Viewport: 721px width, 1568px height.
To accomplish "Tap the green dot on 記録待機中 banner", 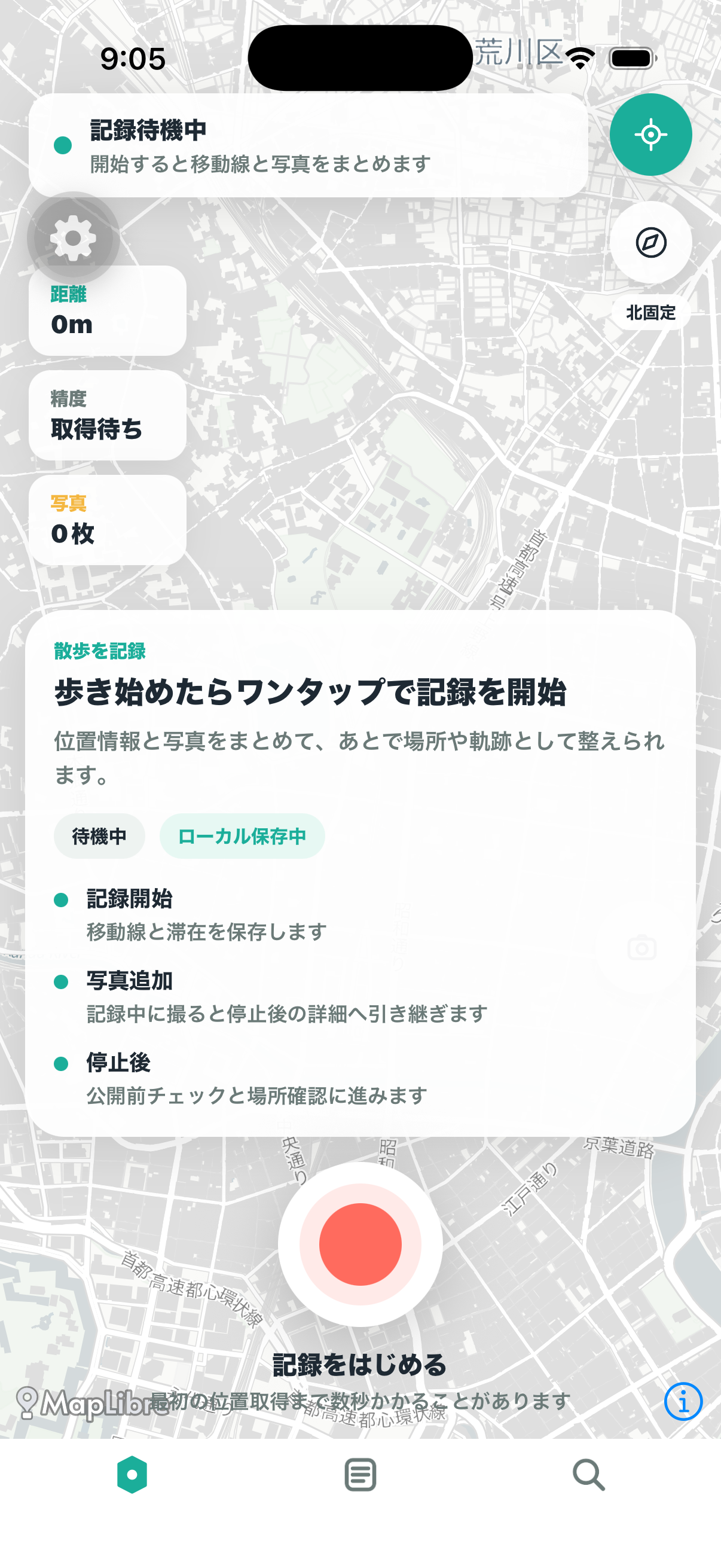I will pos(63,145).
